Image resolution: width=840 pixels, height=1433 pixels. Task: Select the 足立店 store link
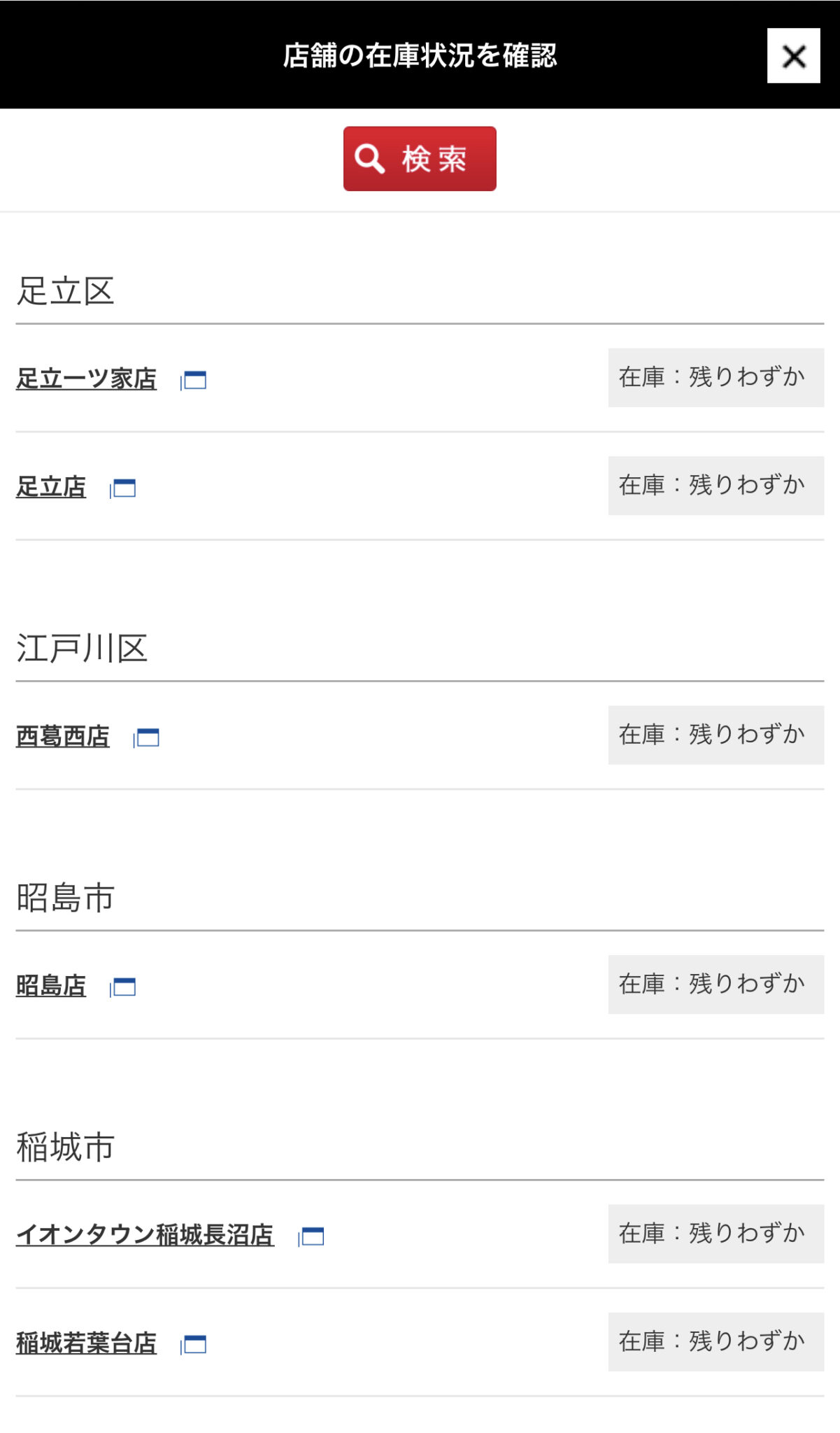click(50, 486)
